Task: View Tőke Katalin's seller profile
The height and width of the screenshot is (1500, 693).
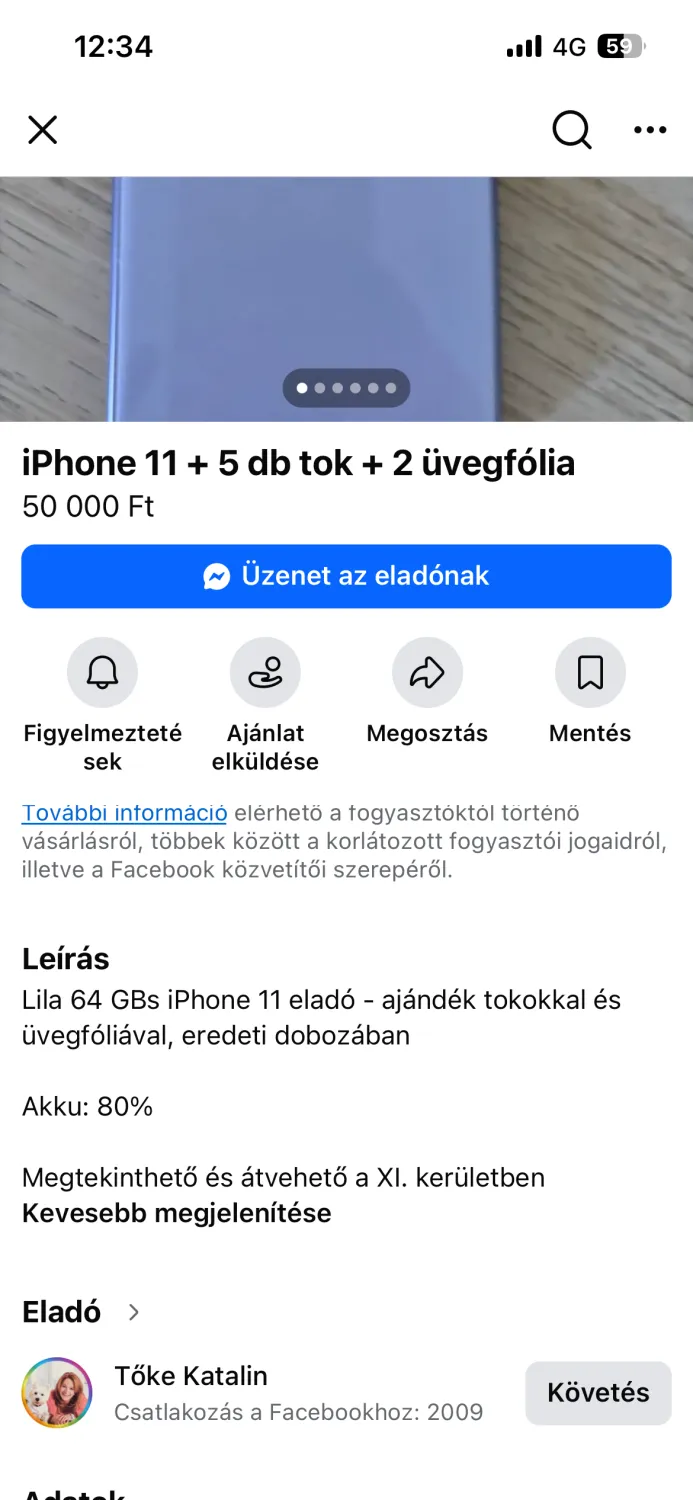Action: point(191,1376)
